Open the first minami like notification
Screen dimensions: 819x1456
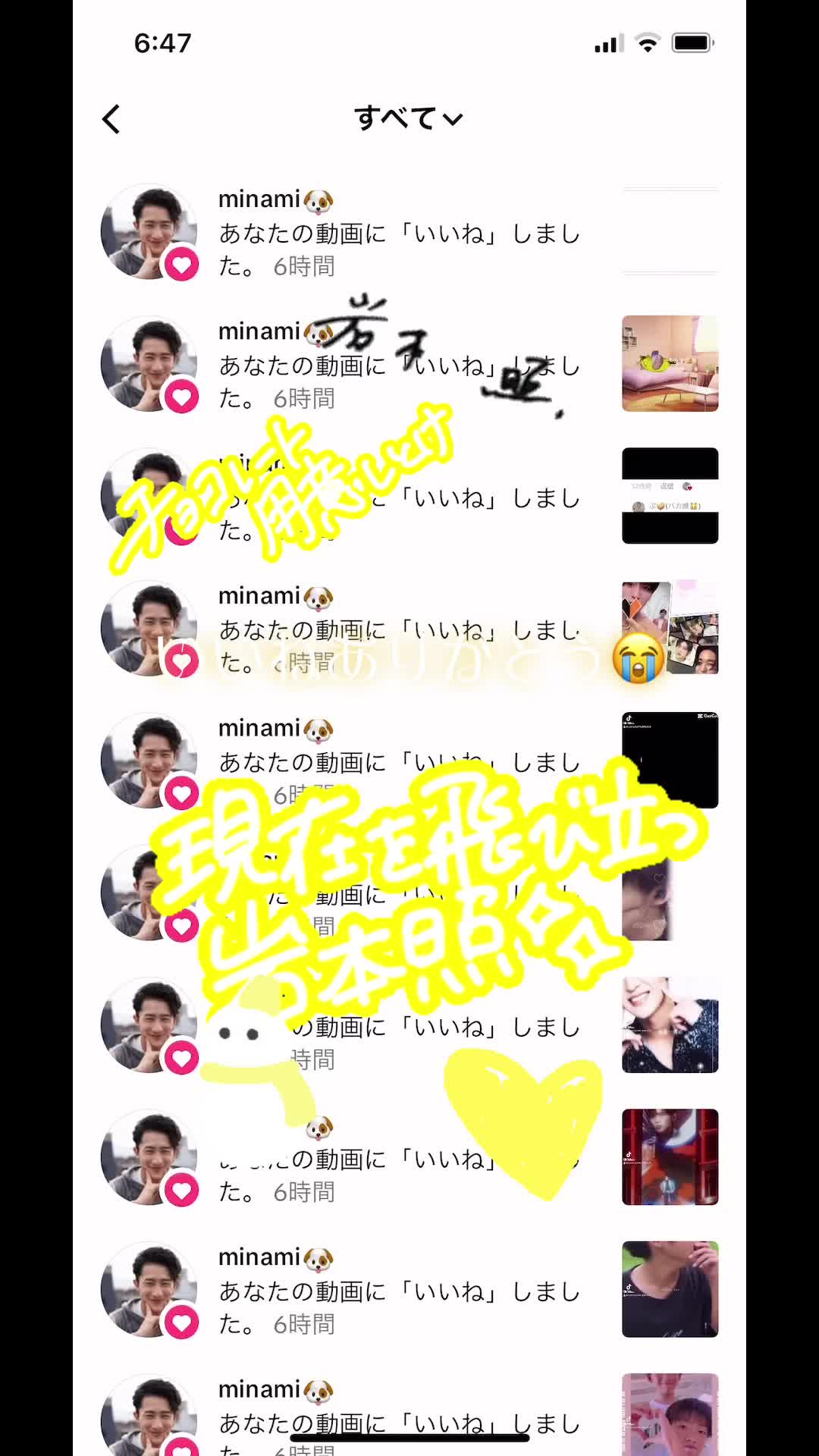[398, 233]
